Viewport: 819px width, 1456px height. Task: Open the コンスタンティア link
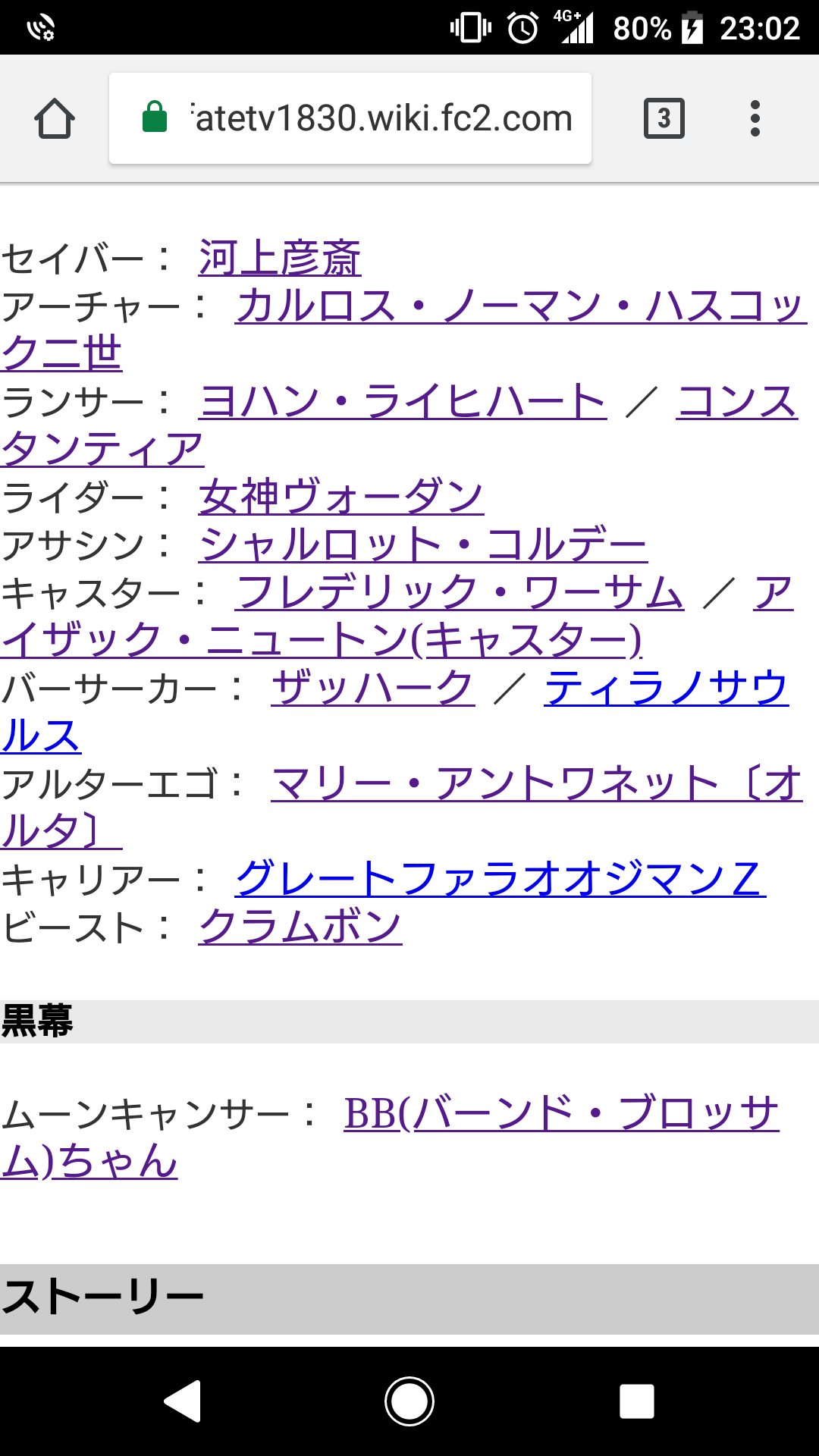click(736, 401)
